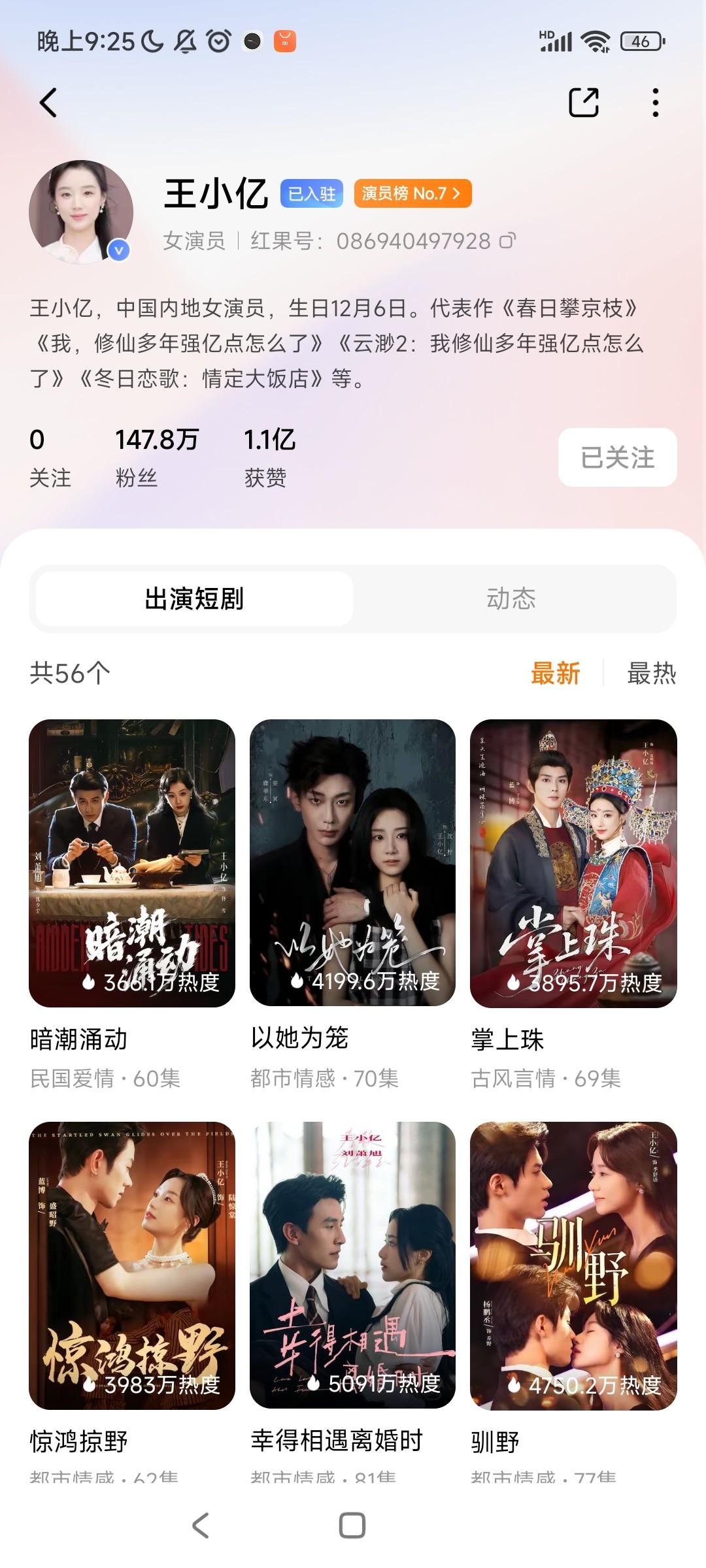Sort the dramas by 最新
The width and height of the screenshot is (706, 1568).
coord(555,673)
